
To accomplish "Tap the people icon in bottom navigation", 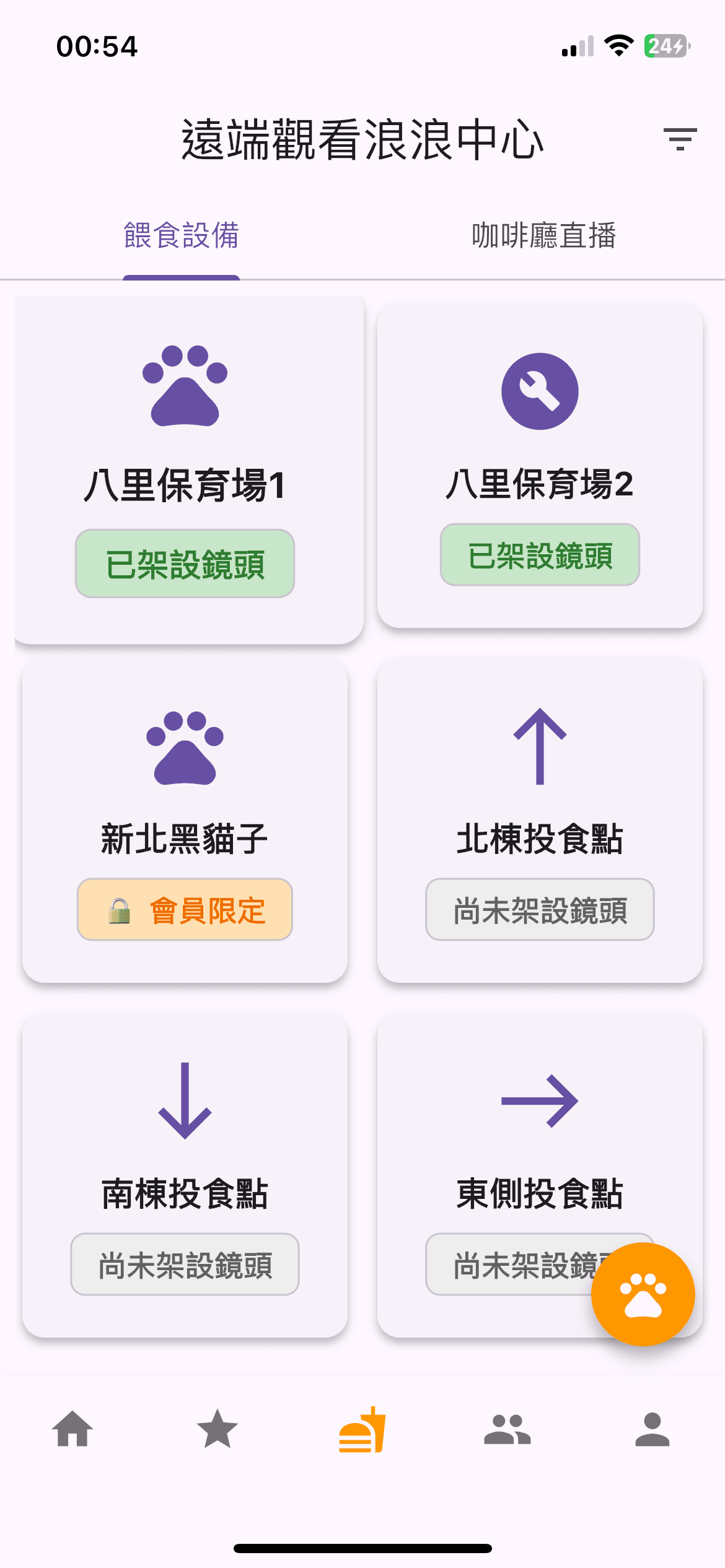I will 507,1431.
